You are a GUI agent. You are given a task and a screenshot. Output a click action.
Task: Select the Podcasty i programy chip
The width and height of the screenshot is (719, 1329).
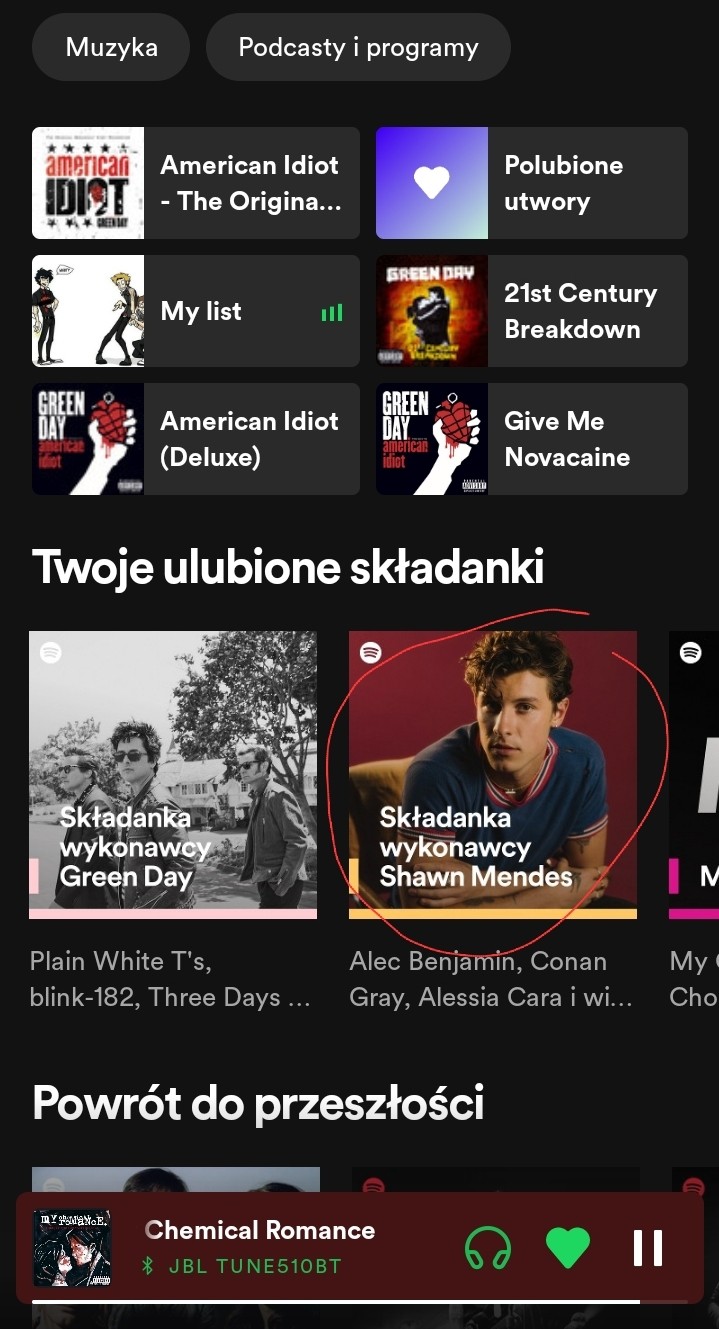coord(358,47)
